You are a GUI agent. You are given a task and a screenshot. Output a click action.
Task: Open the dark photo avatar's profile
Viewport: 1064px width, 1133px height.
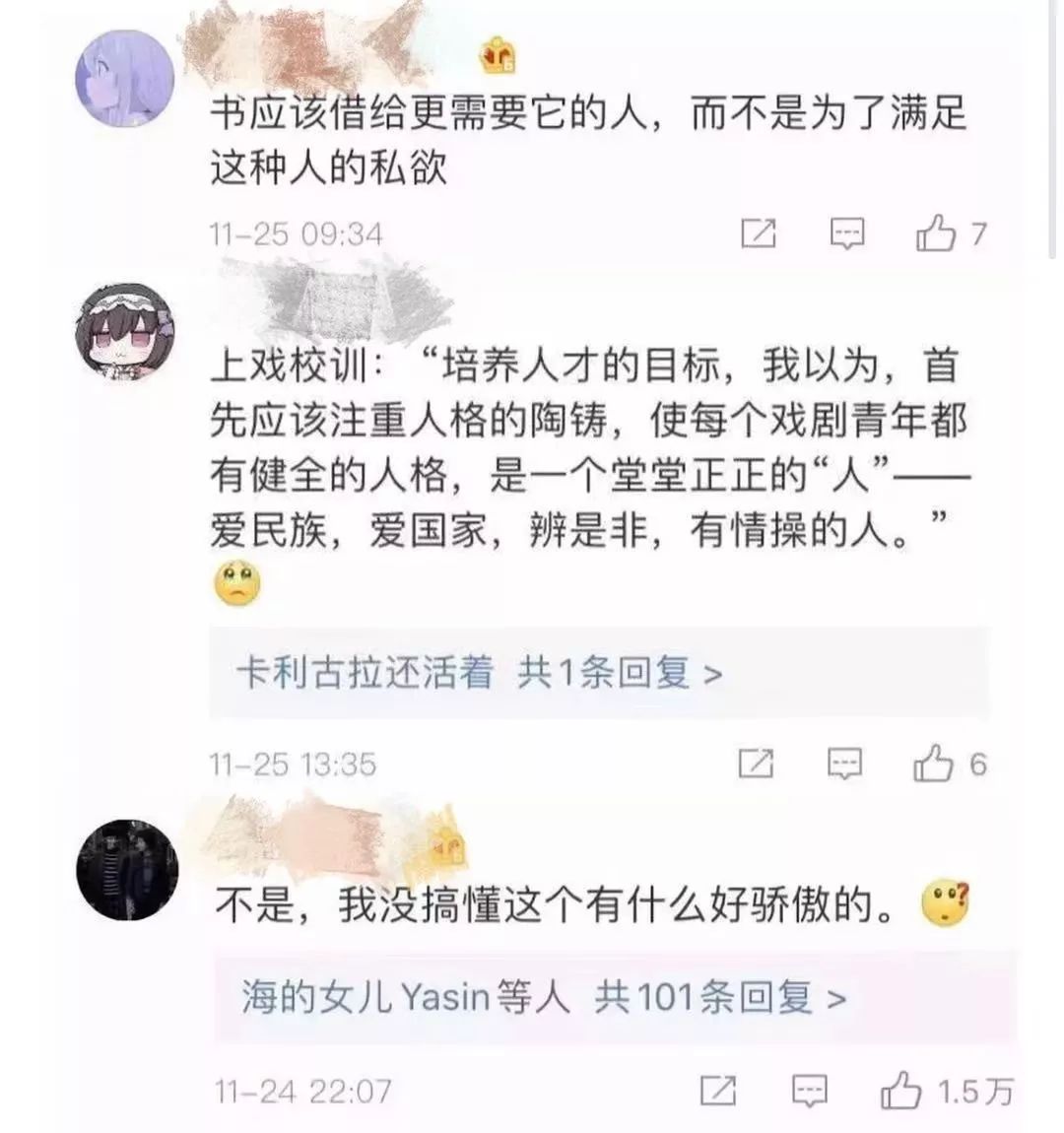click(x=127, y=869)
